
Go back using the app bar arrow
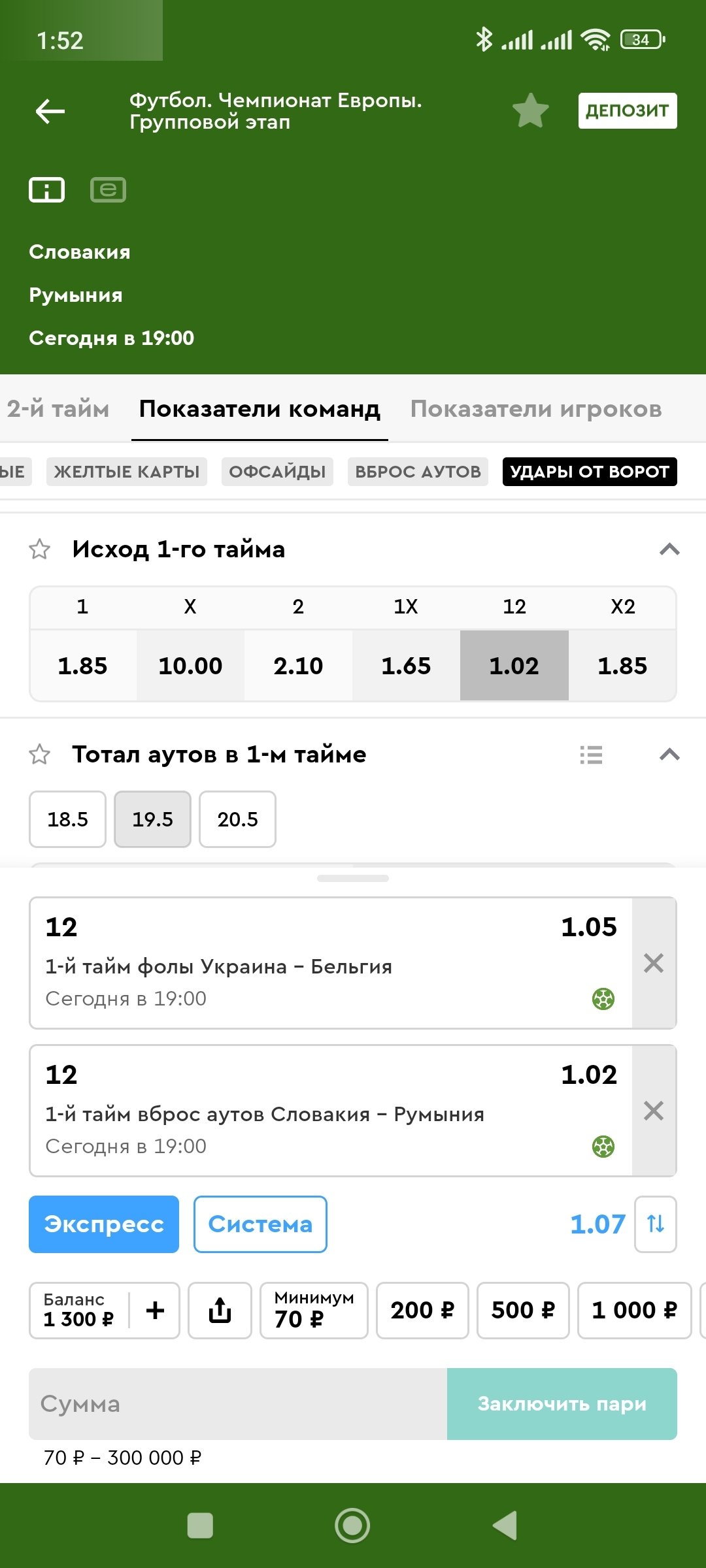pyautogui.click(x=50, y=111)
